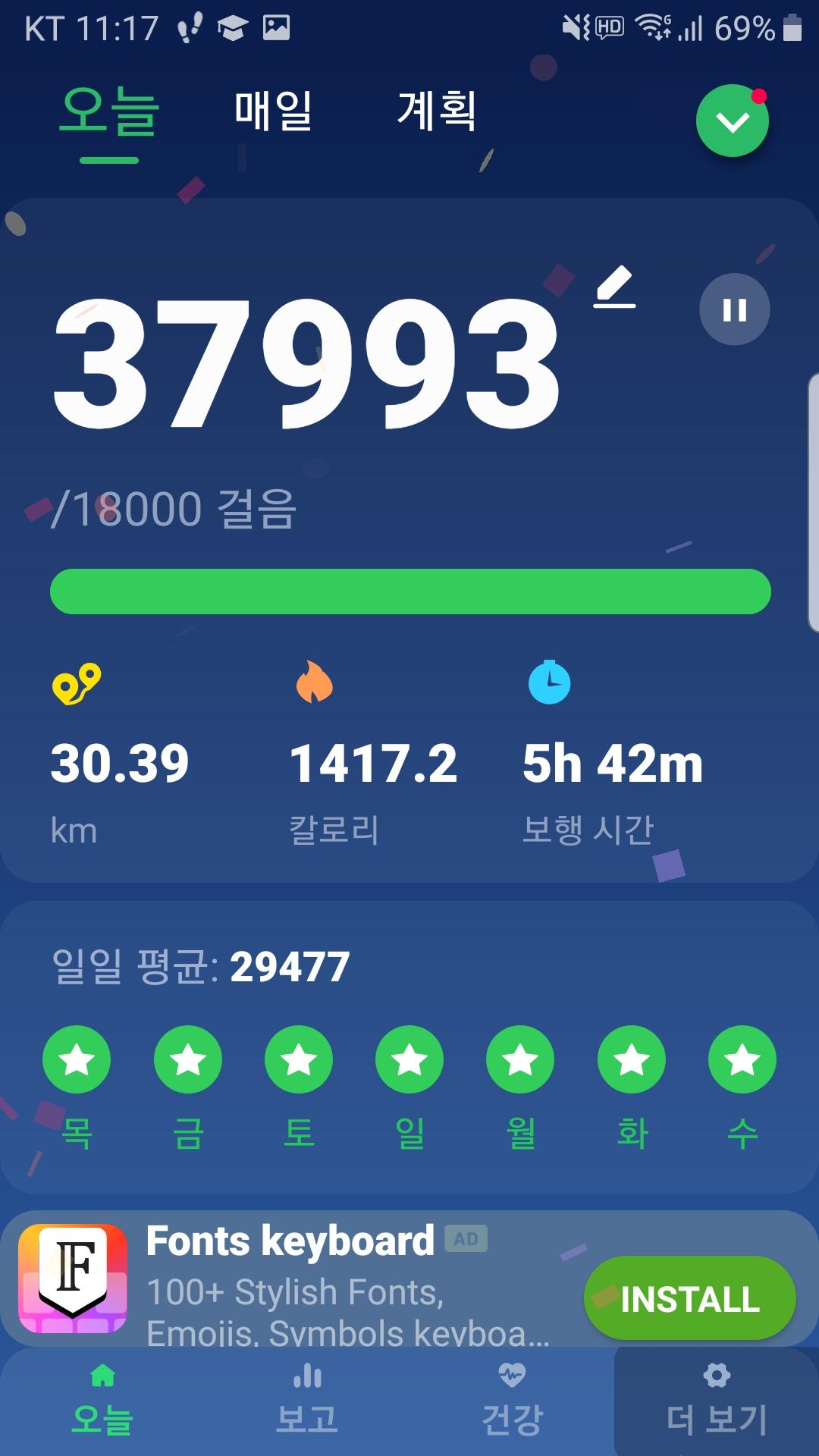Viewport: 819px width, 1456px height.
Task: Edit the step count with the pencil icon
Action: pos(614,287)
